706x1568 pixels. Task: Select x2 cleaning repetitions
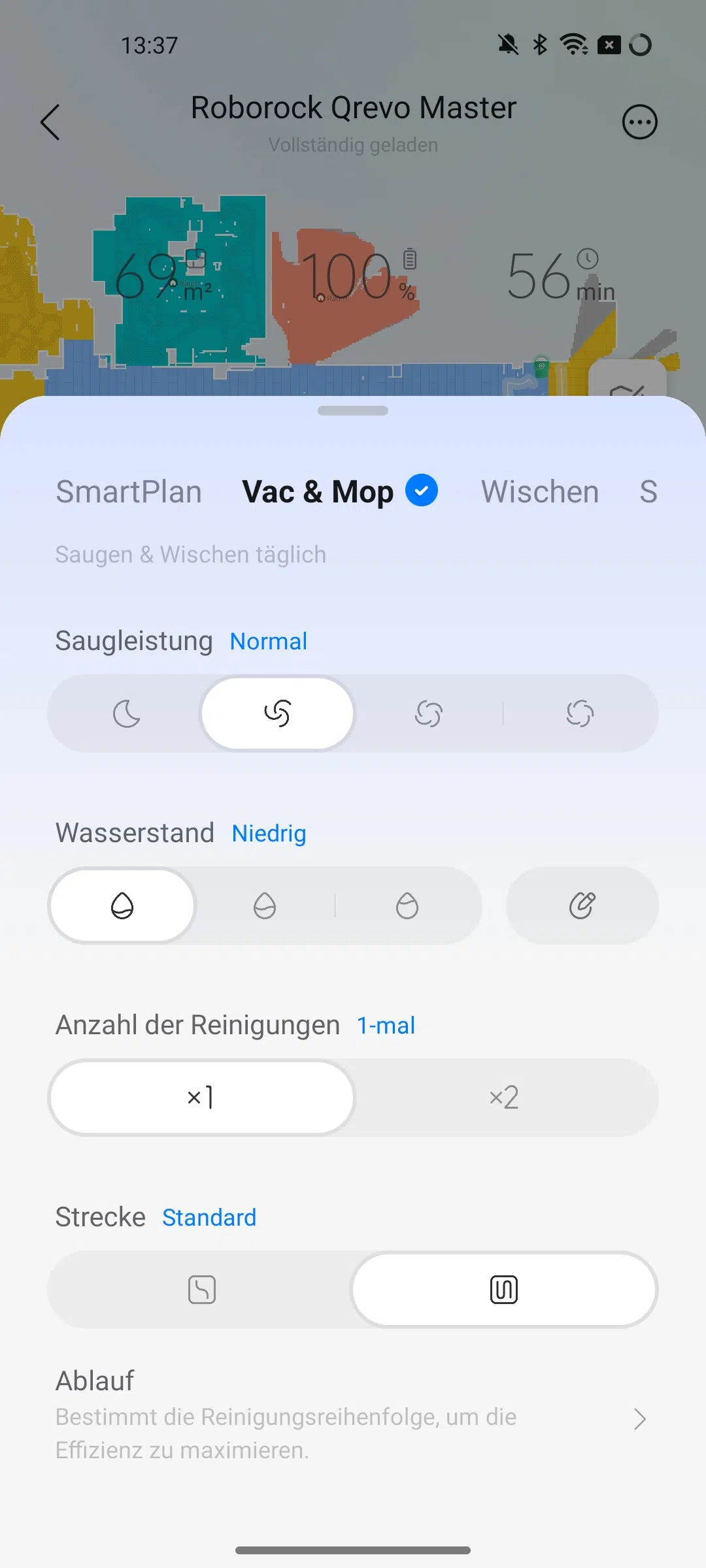click(x=503, y=1097)
